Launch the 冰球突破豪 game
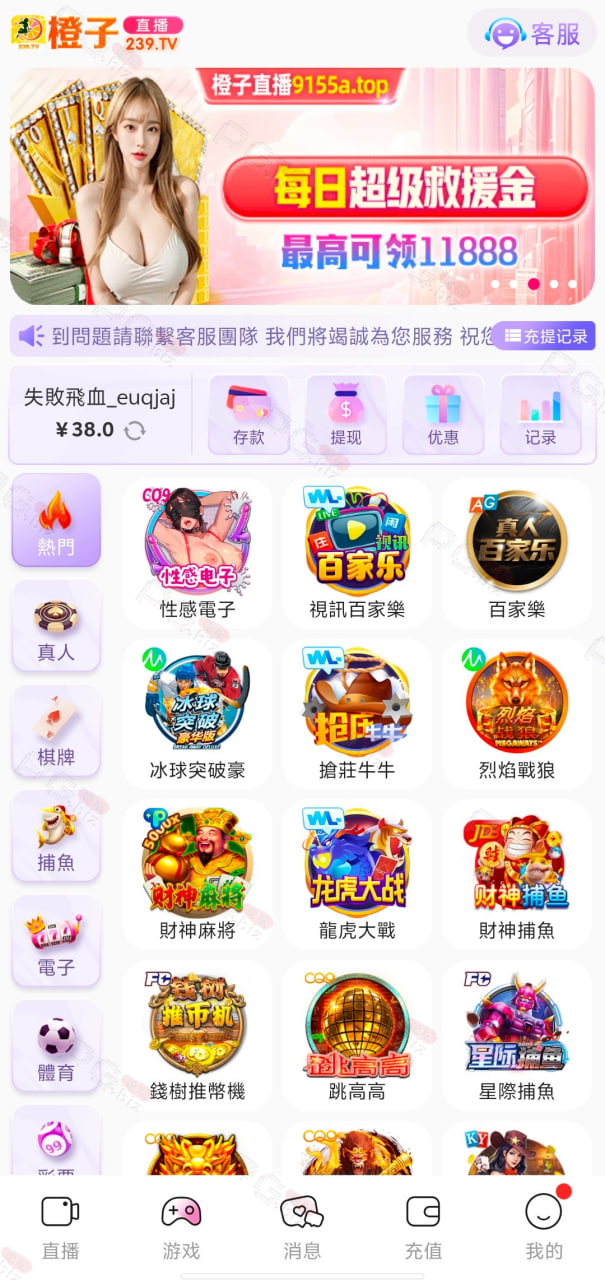Image resolution: width=605 pixels, height=1280 pixels. (x=197, y=714)
